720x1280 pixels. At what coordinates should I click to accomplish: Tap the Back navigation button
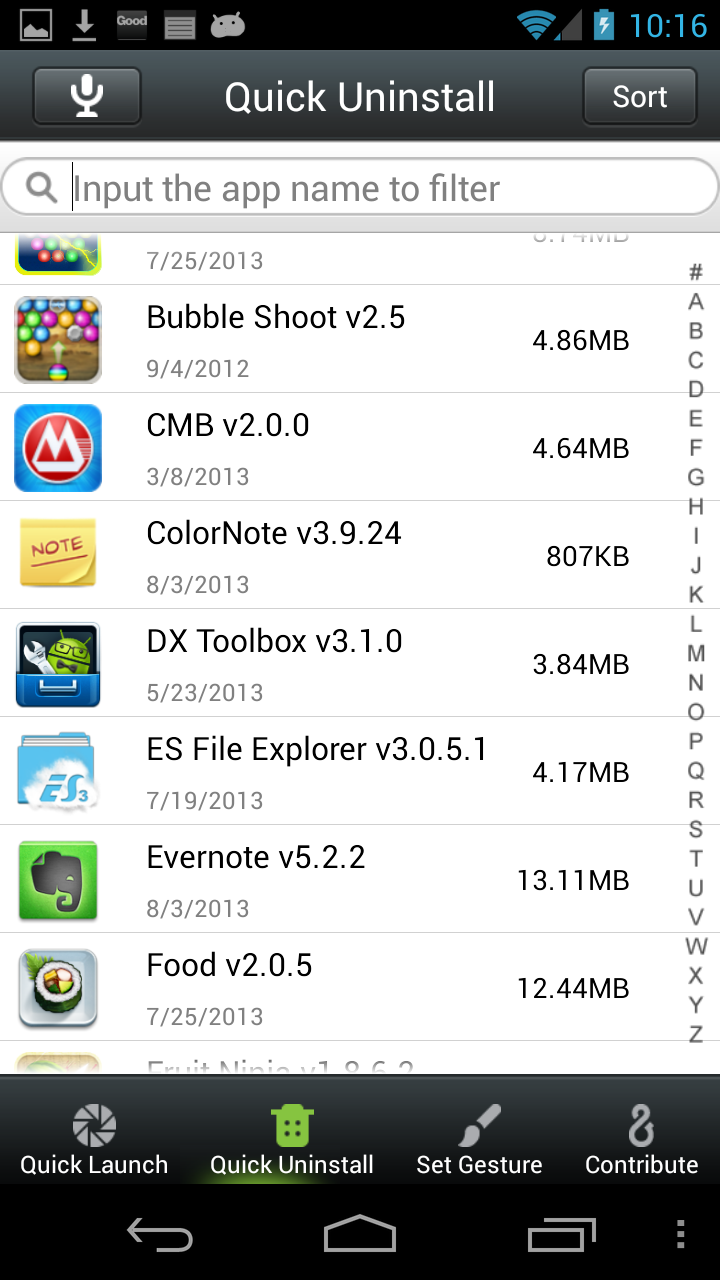coord(159,1235)
